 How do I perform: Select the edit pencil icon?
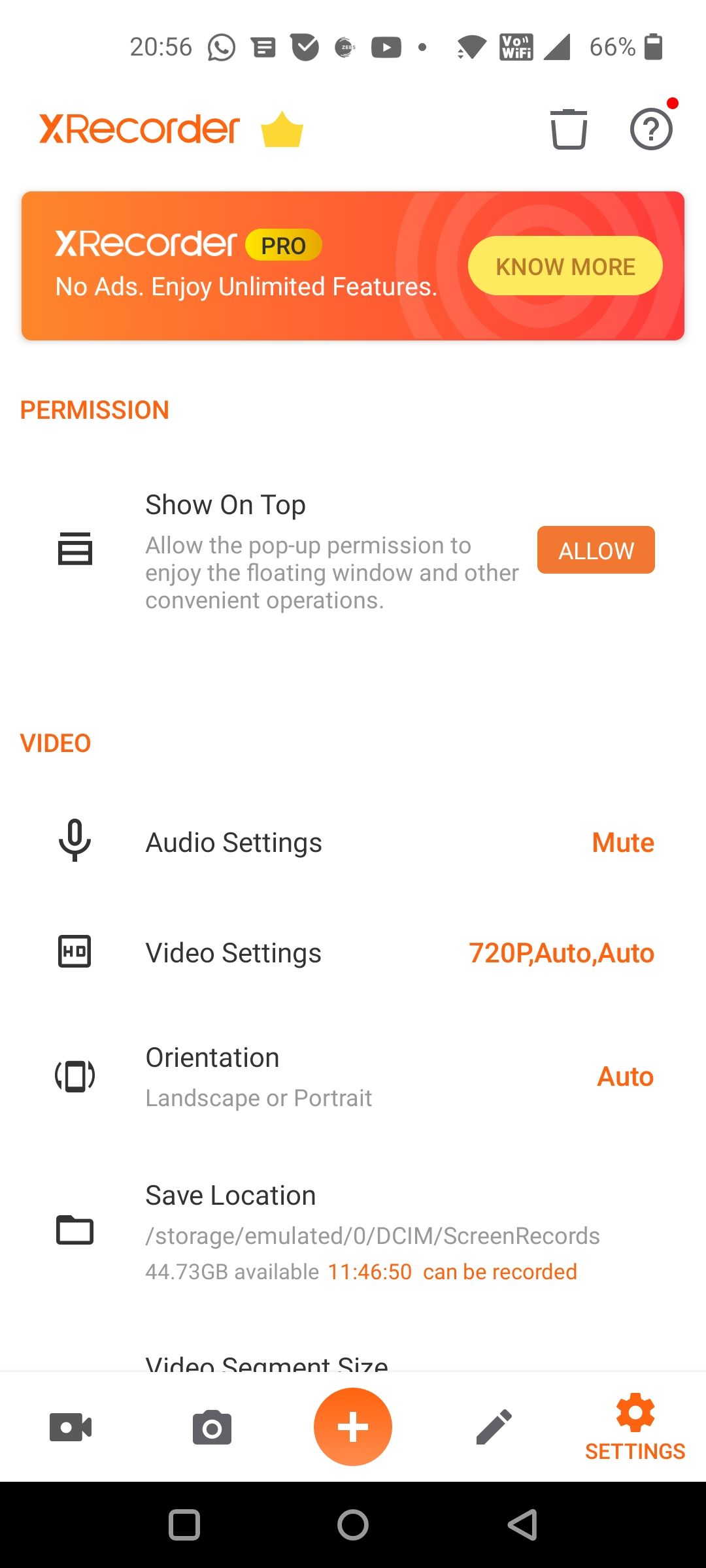pyautogui.click(x=494, y=1427)
